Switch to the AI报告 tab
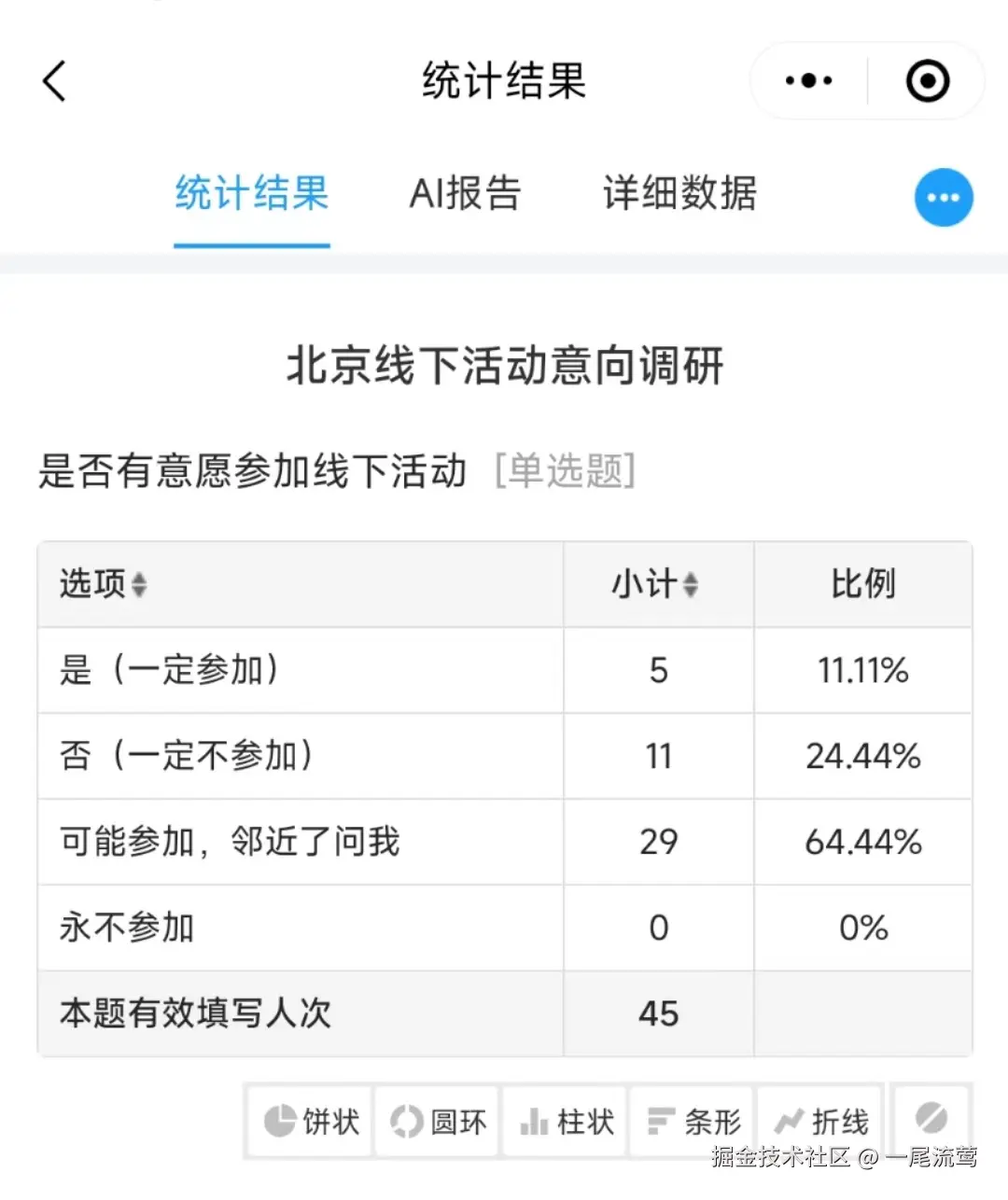The image size is (1008, 1200). click(465, 194)
